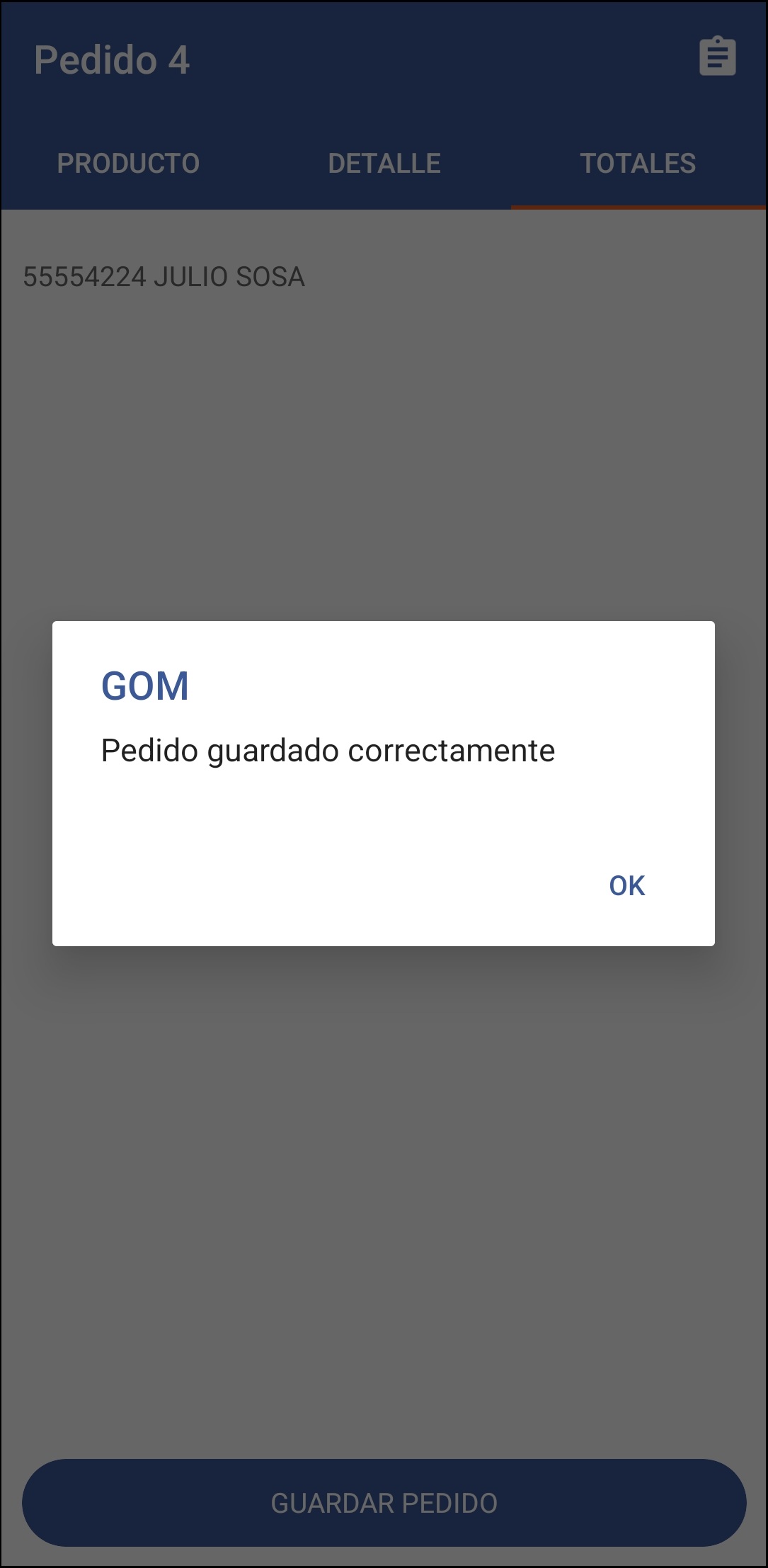
Task: Select the TOTALES tab
Action: (638, 163)
